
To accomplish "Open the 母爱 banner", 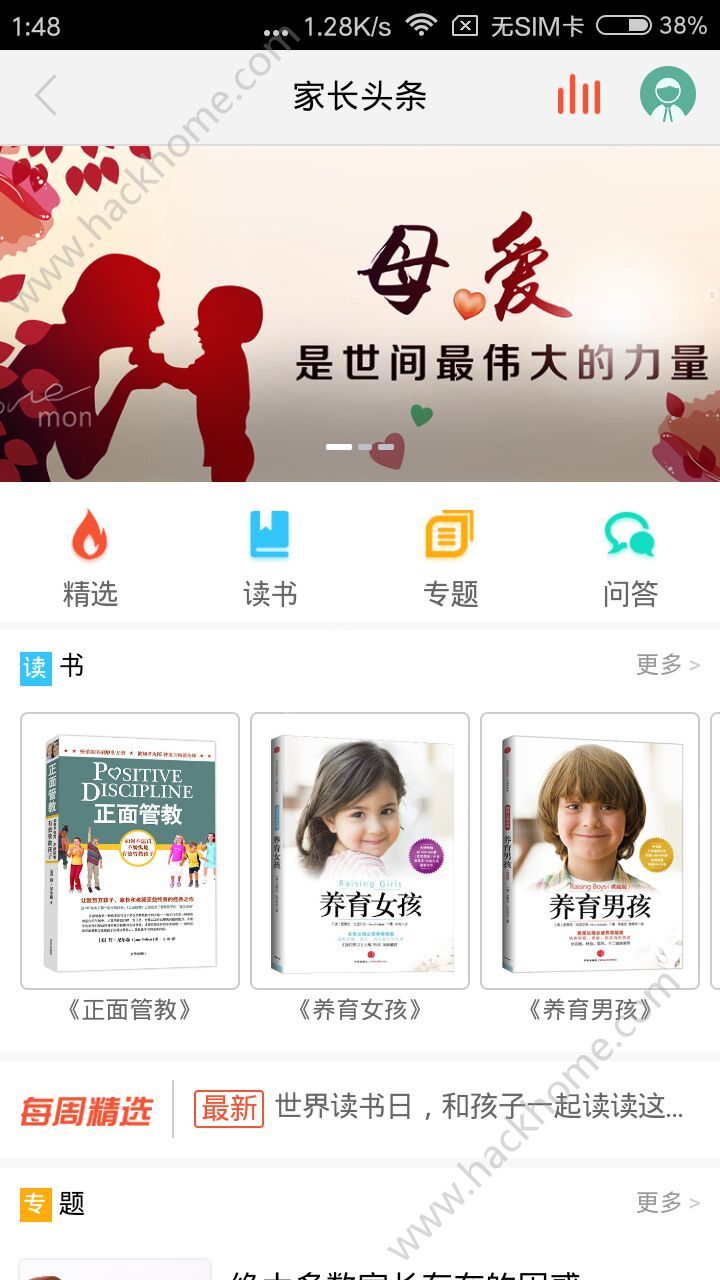I will pos(360,314).
